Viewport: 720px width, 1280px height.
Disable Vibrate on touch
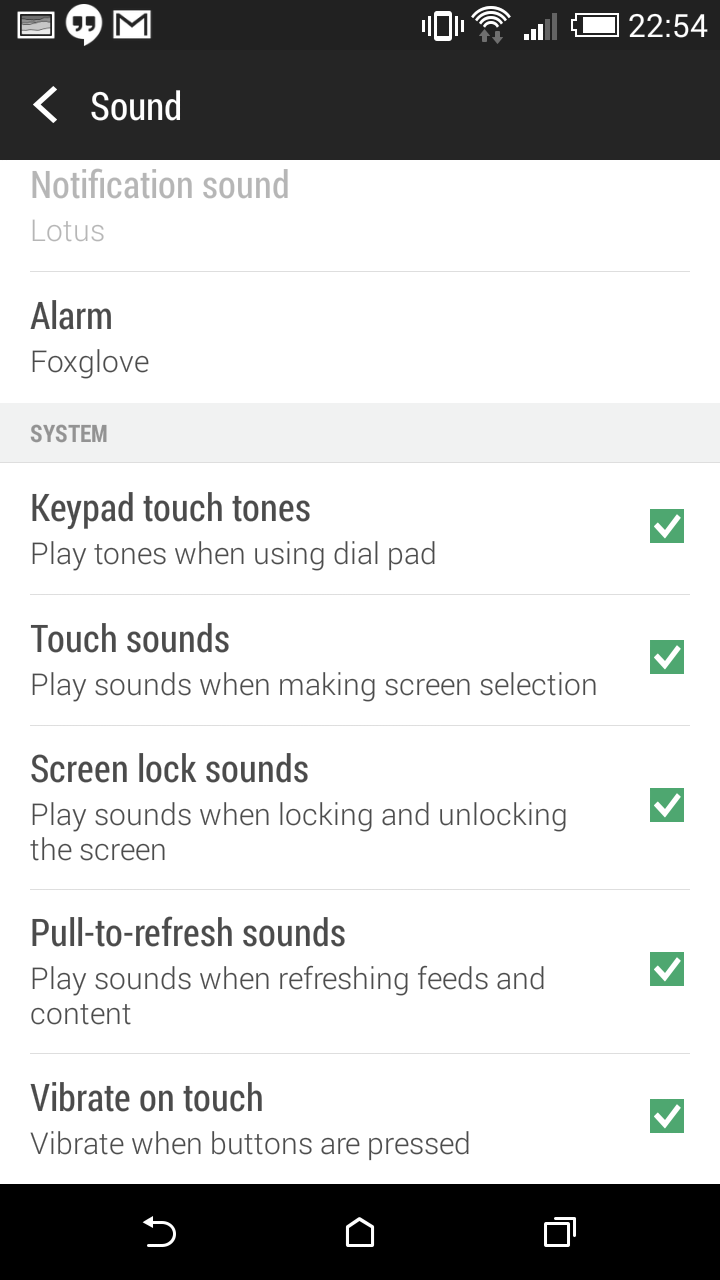[x=667, y=1116]
